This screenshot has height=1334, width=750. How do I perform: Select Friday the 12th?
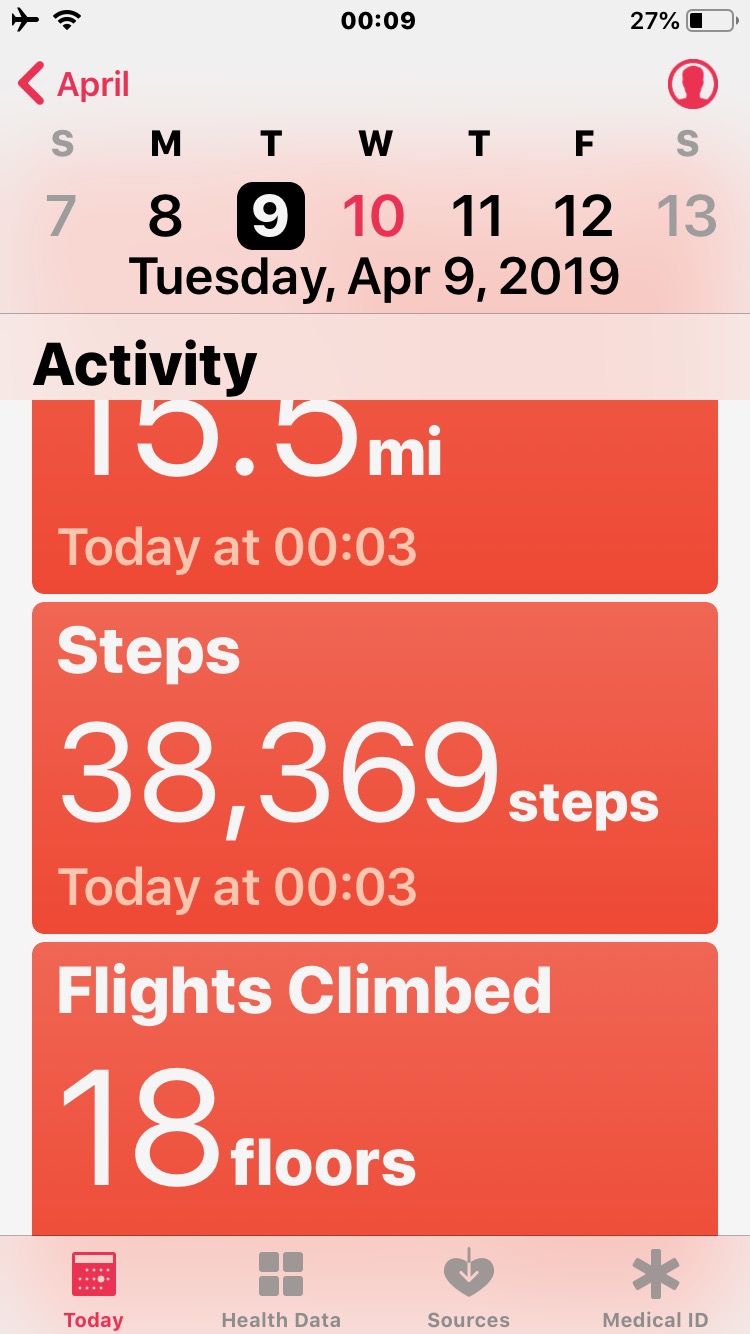click(583, 215)
